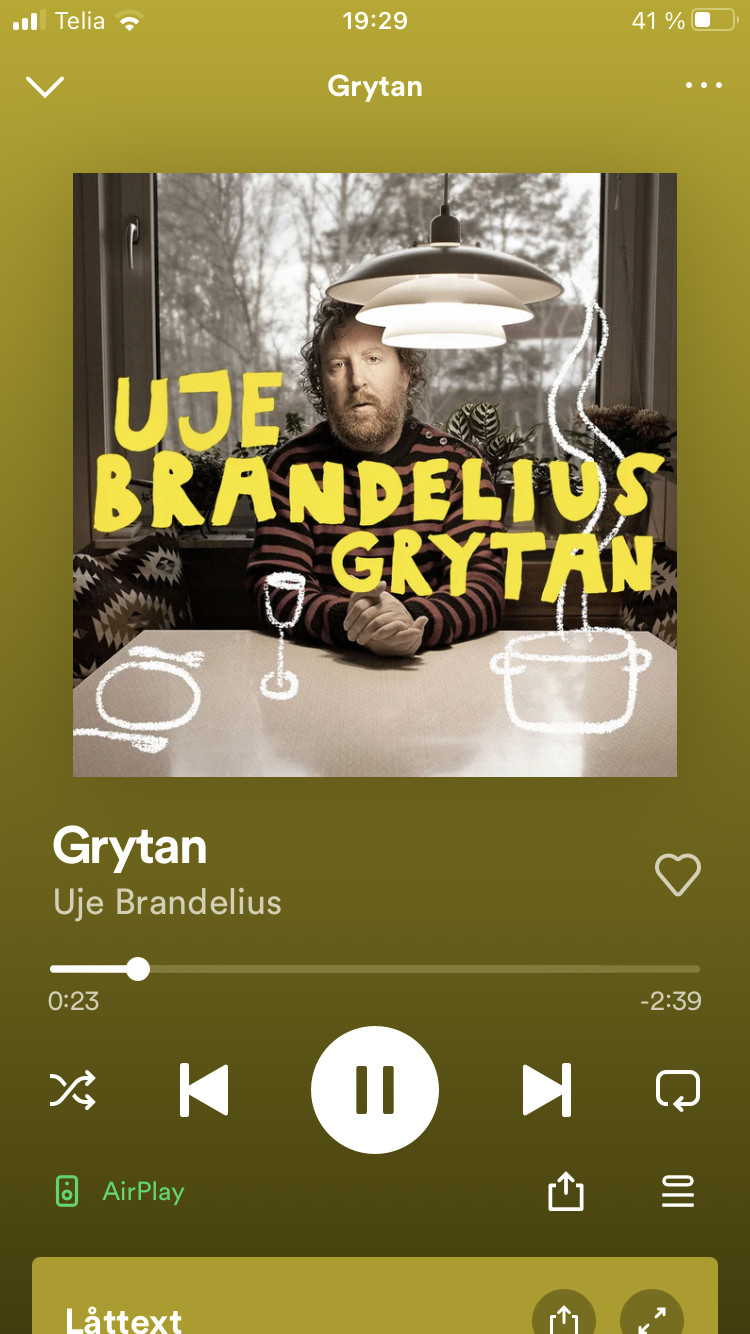Skip to the previous track
The width and height of the screenshot is (750, 1334).
[205, 1089]
